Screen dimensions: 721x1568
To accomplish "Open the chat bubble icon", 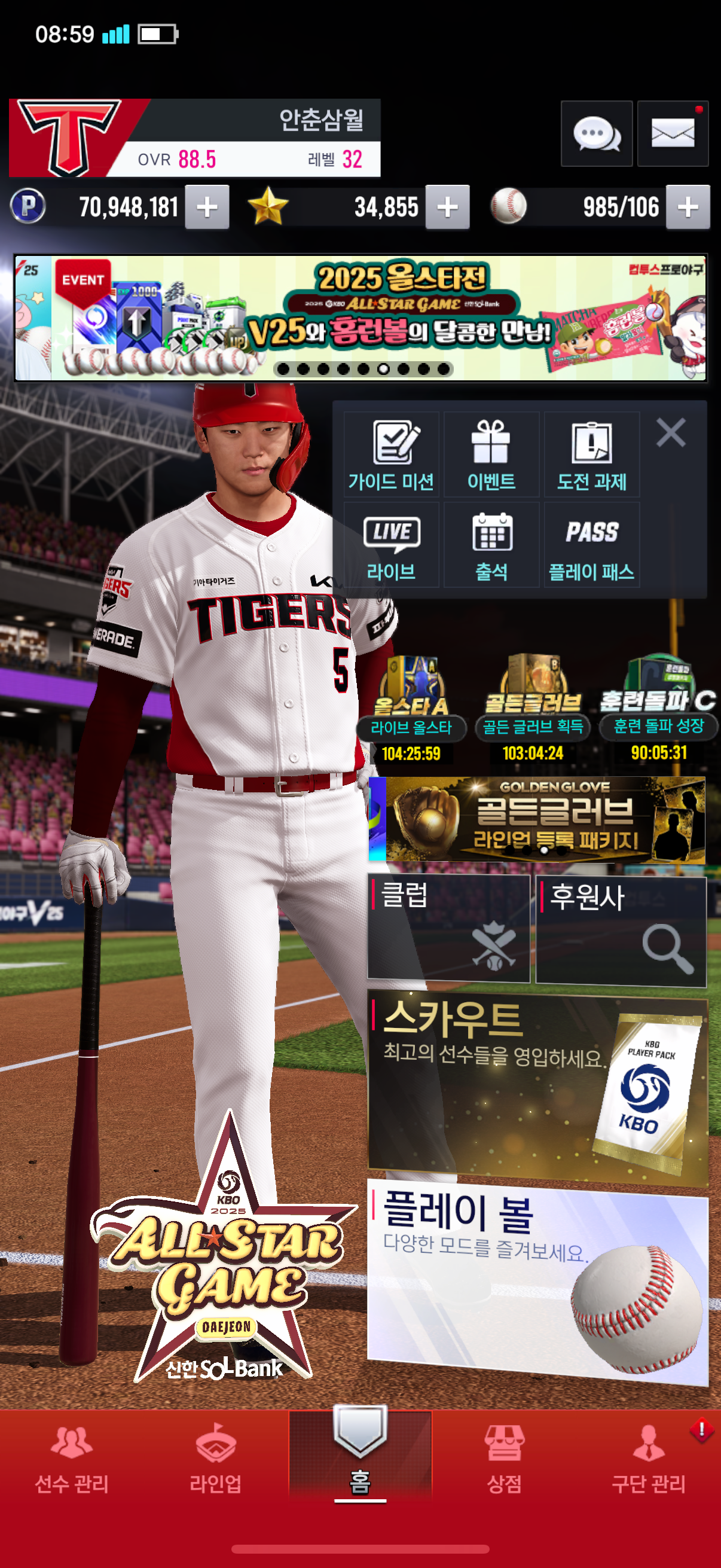I will (x=595, y=134).
